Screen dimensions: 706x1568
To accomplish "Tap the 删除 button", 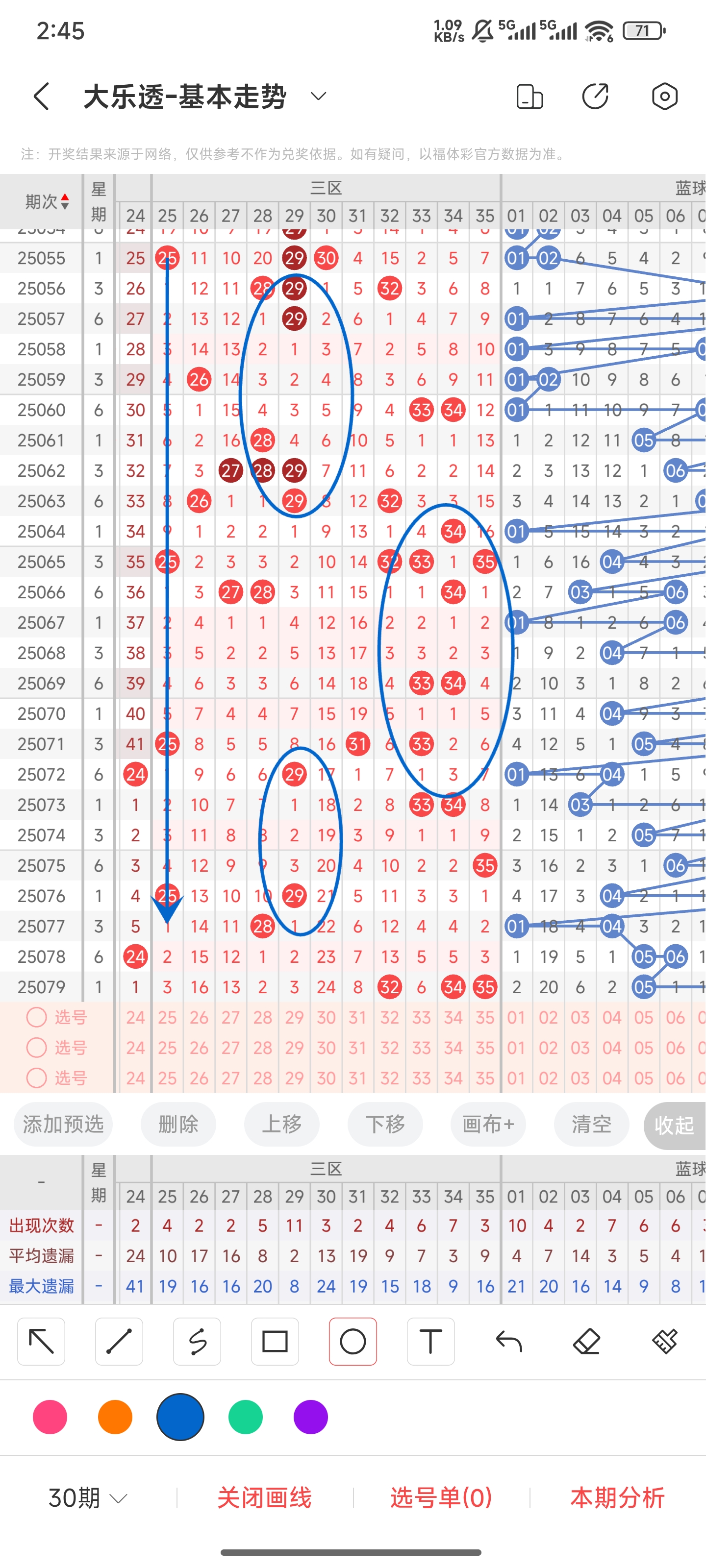I will click(x=178, y=1124).
